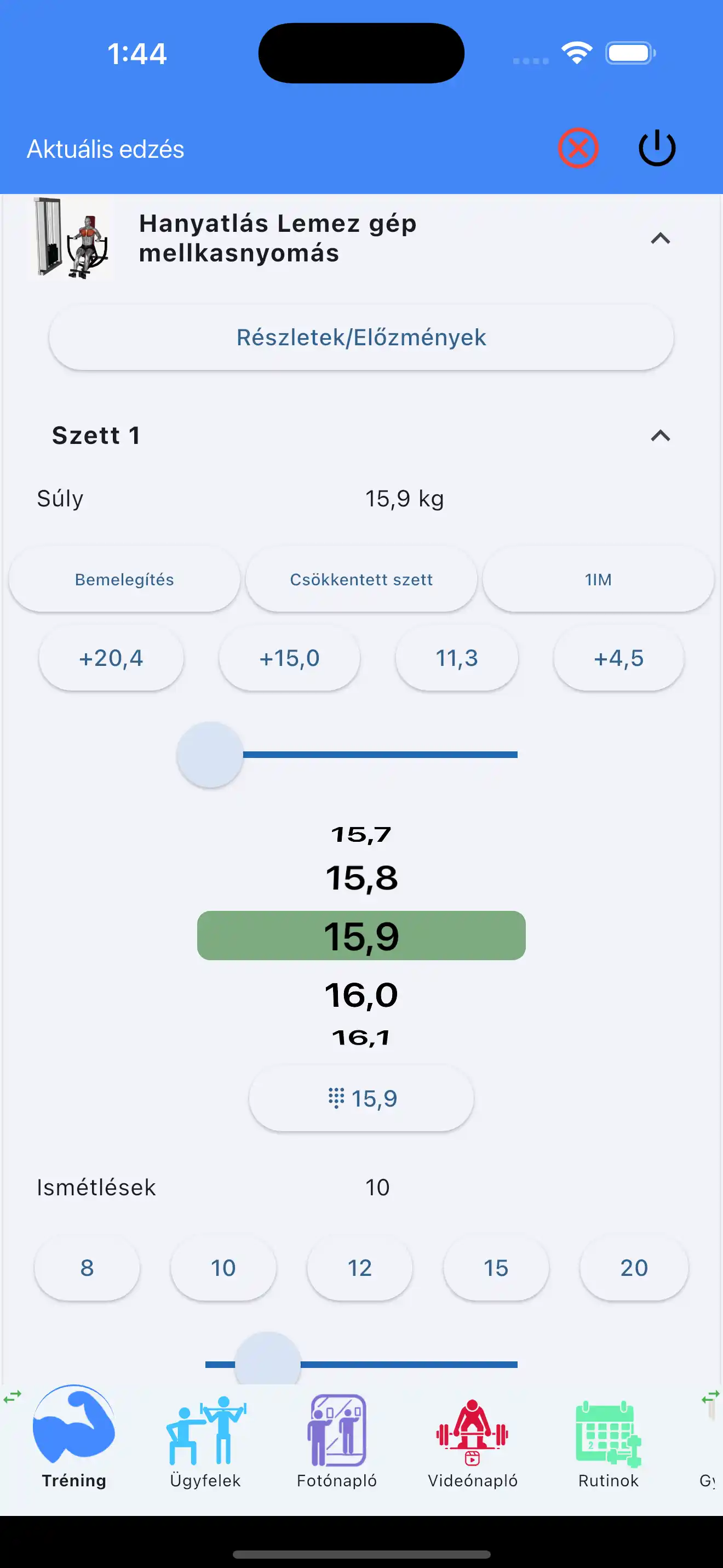
Task: Add +20,4 to the weight
Action: pos(111,658)
